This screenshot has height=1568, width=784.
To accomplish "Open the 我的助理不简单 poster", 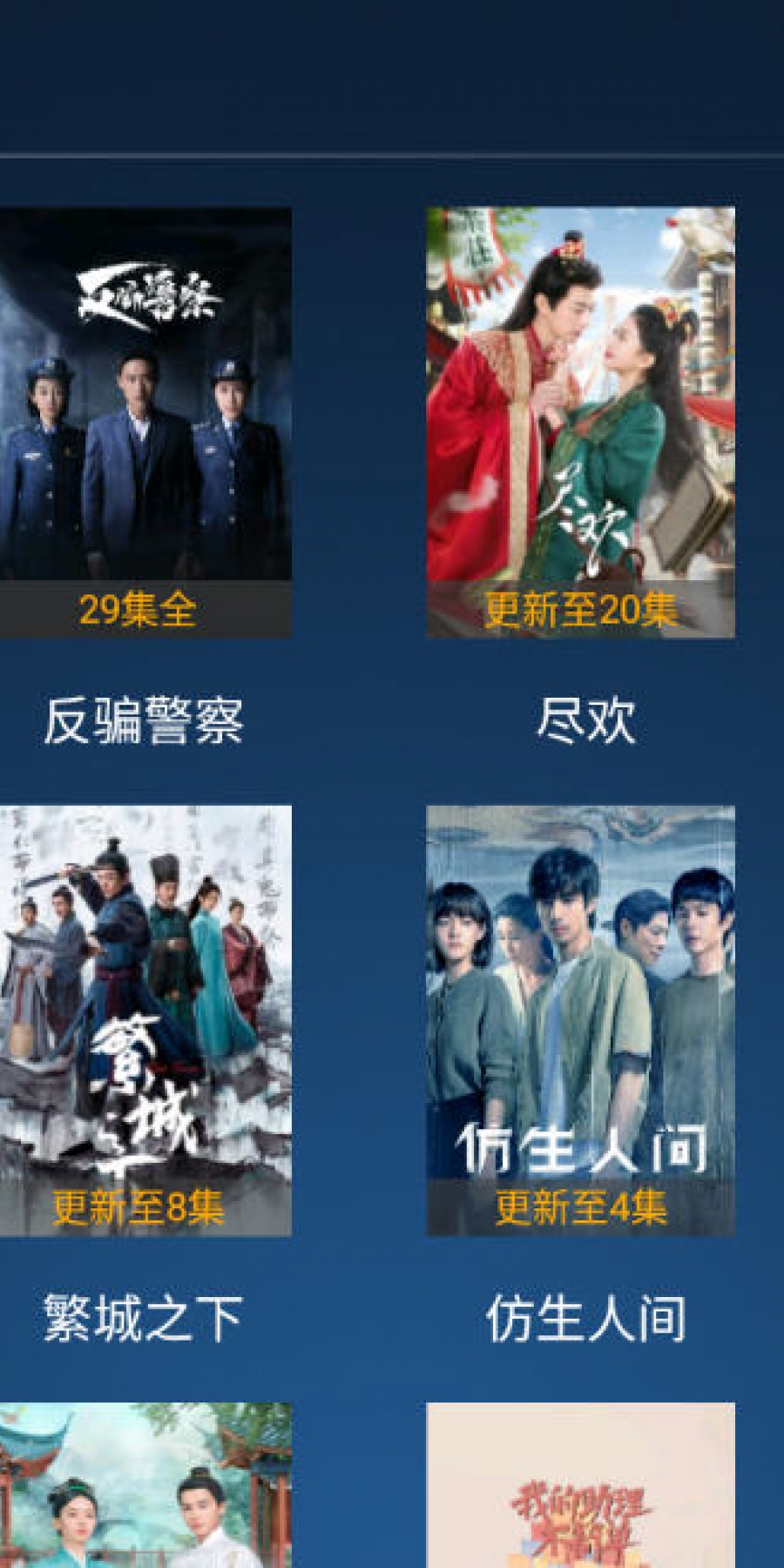I will pyautogui.click(x=580, y=1485).
